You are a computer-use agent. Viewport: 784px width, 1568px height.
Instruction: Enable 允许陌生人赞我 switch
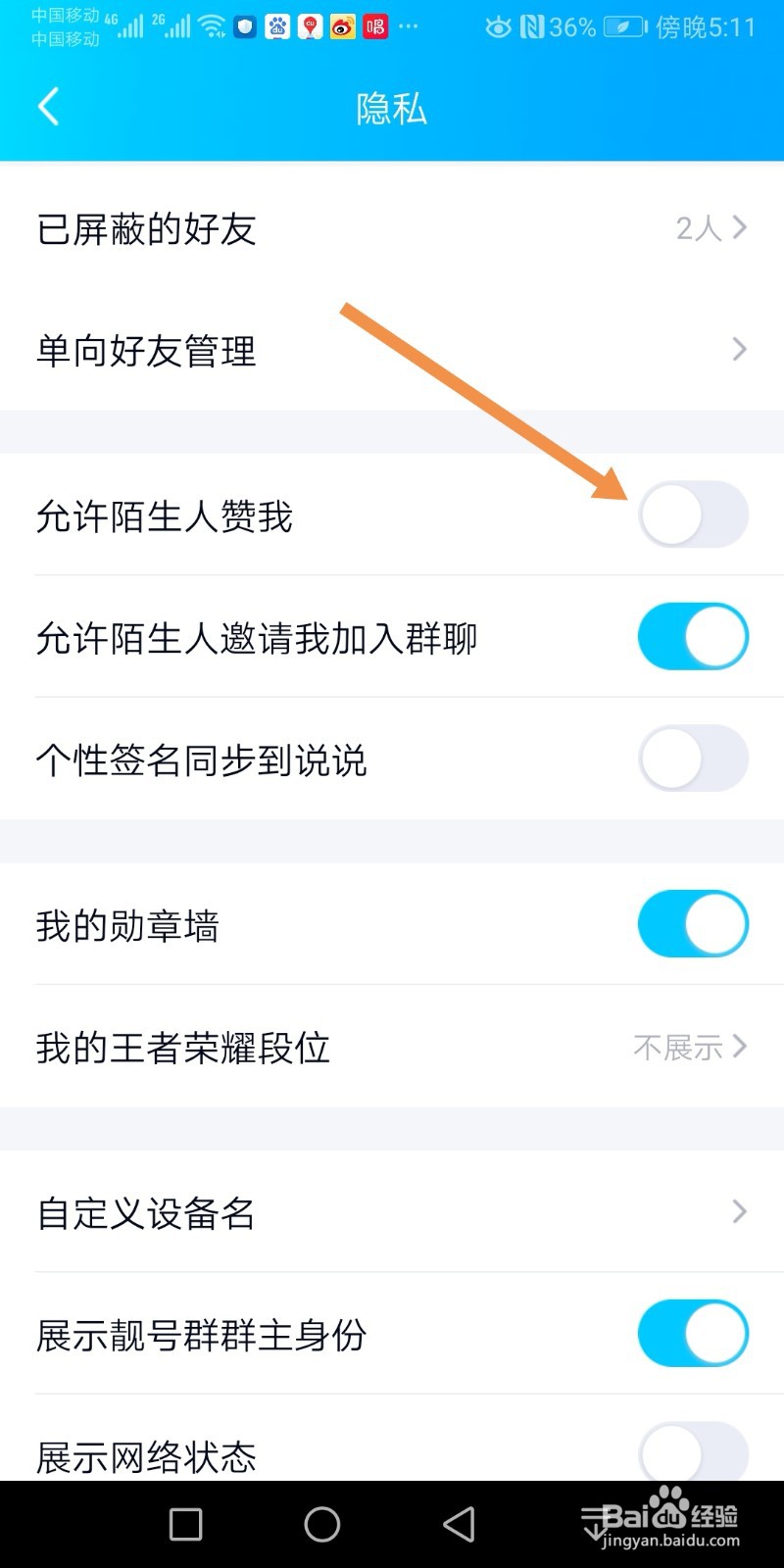coord(693,514)
